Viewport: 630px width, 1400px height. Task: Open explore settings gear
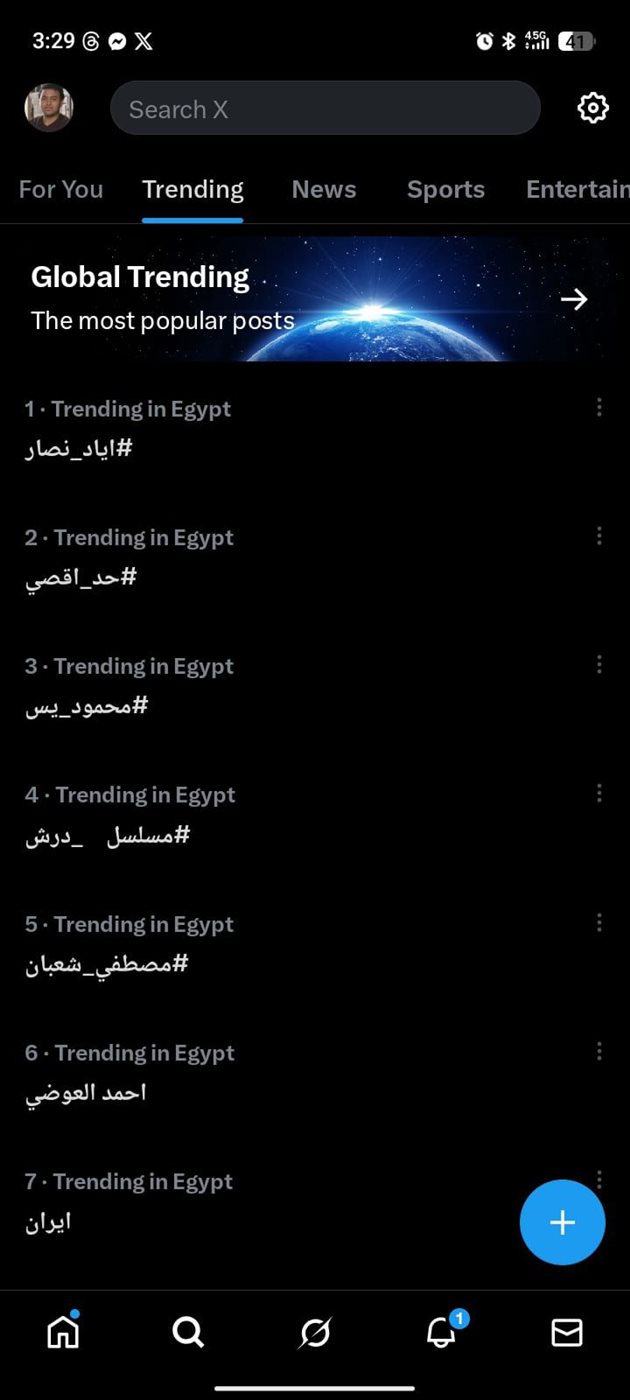(593, 108)
